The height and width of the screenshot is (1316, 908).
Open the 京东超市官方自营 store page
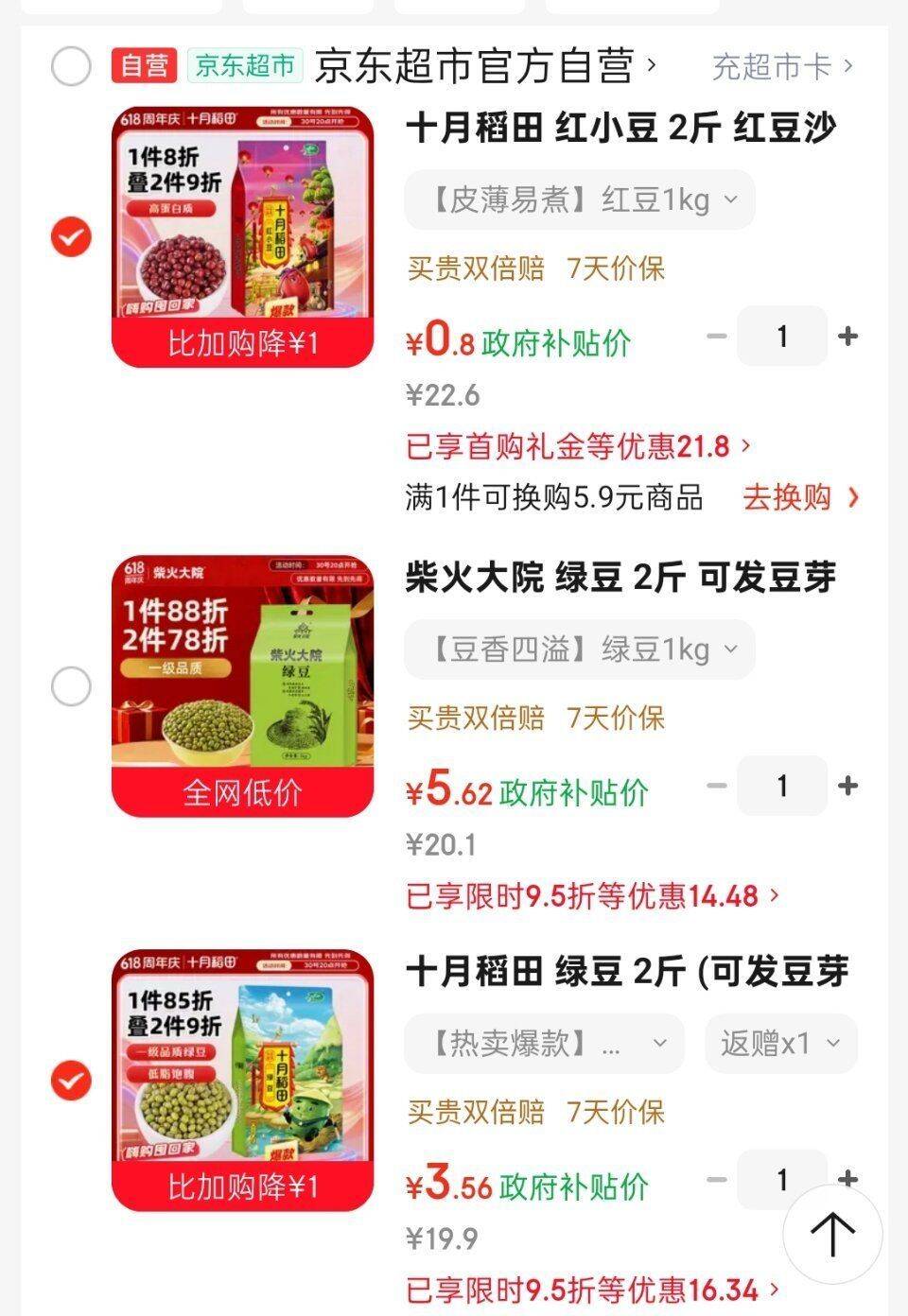coord(484,66)
